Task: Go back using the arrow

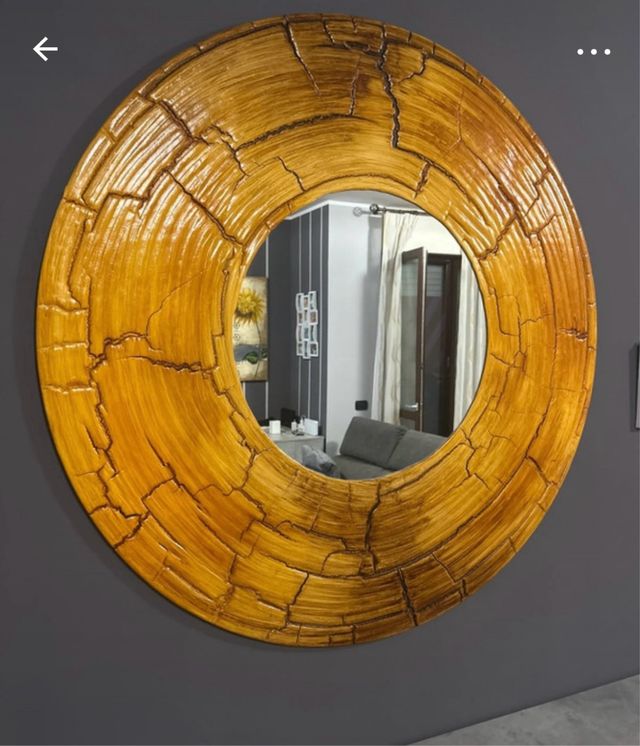Action: click(45, 49)
